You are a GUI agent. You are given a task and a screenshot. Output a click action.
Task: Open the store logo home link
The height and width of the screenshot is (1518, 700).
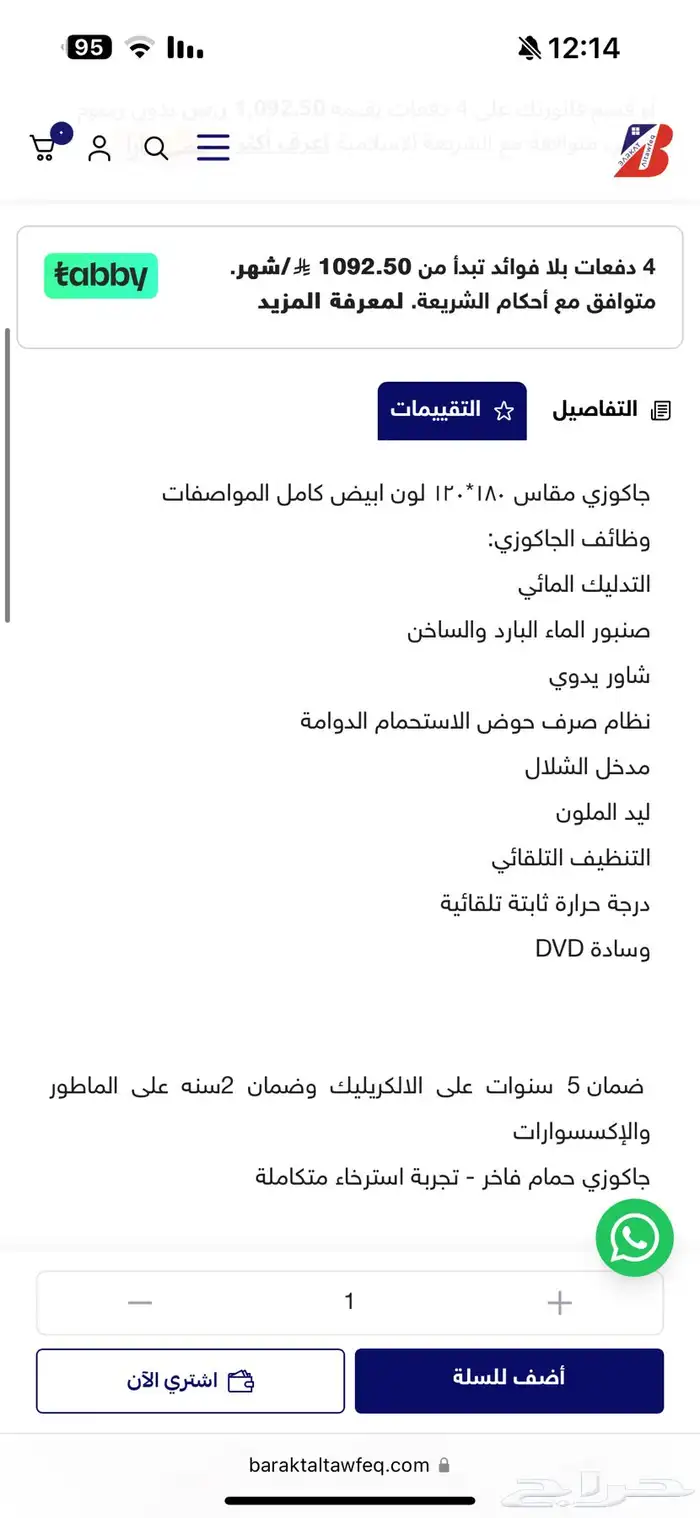pyautogui.click(x=643, y=150)
